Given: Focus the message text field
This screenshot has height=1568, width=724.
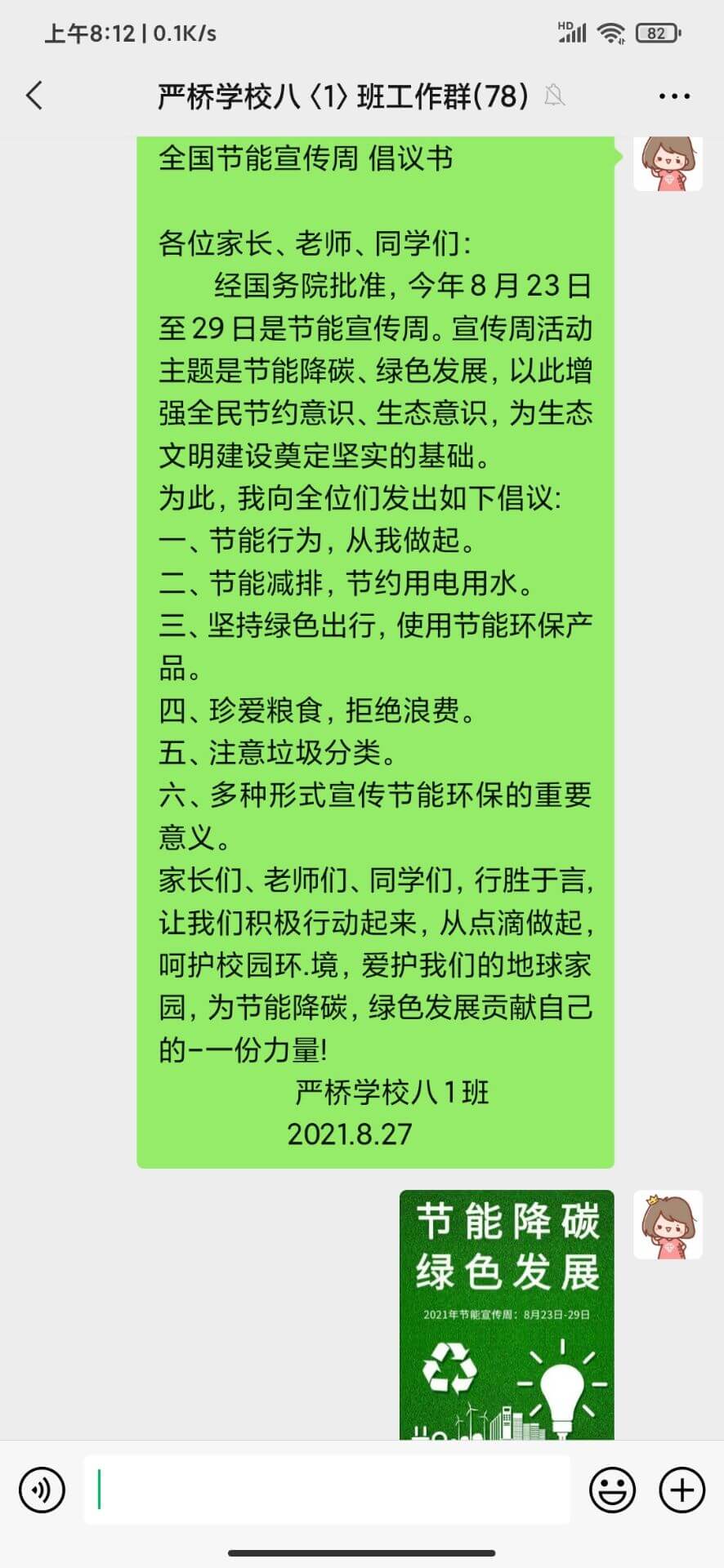Looking at the screenshot, I should click(327, 1490).
